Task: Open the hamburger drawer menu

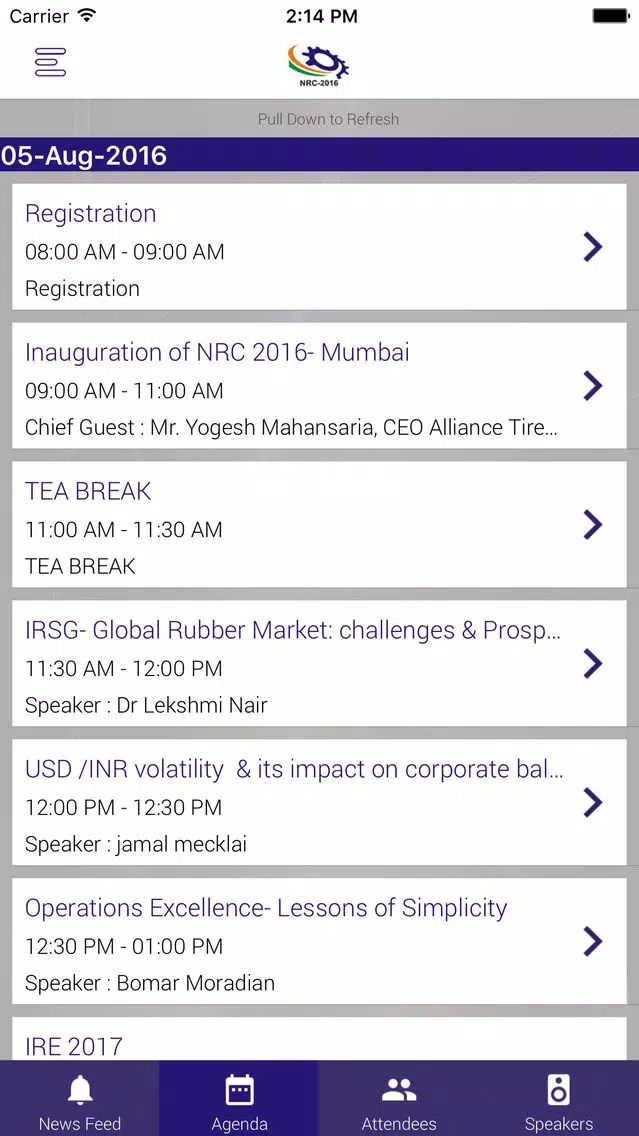Action: click(x=50, y=62)
